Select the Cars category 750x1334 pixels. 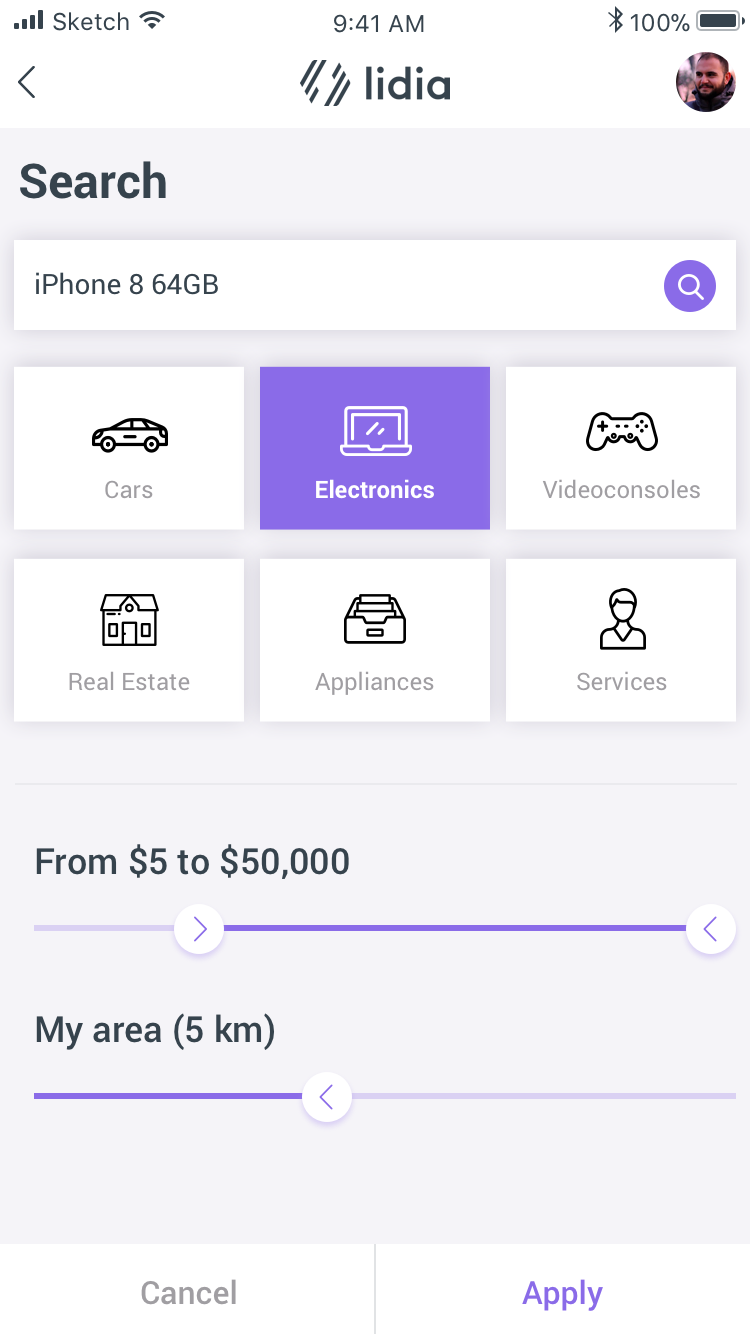pos(129,448)
